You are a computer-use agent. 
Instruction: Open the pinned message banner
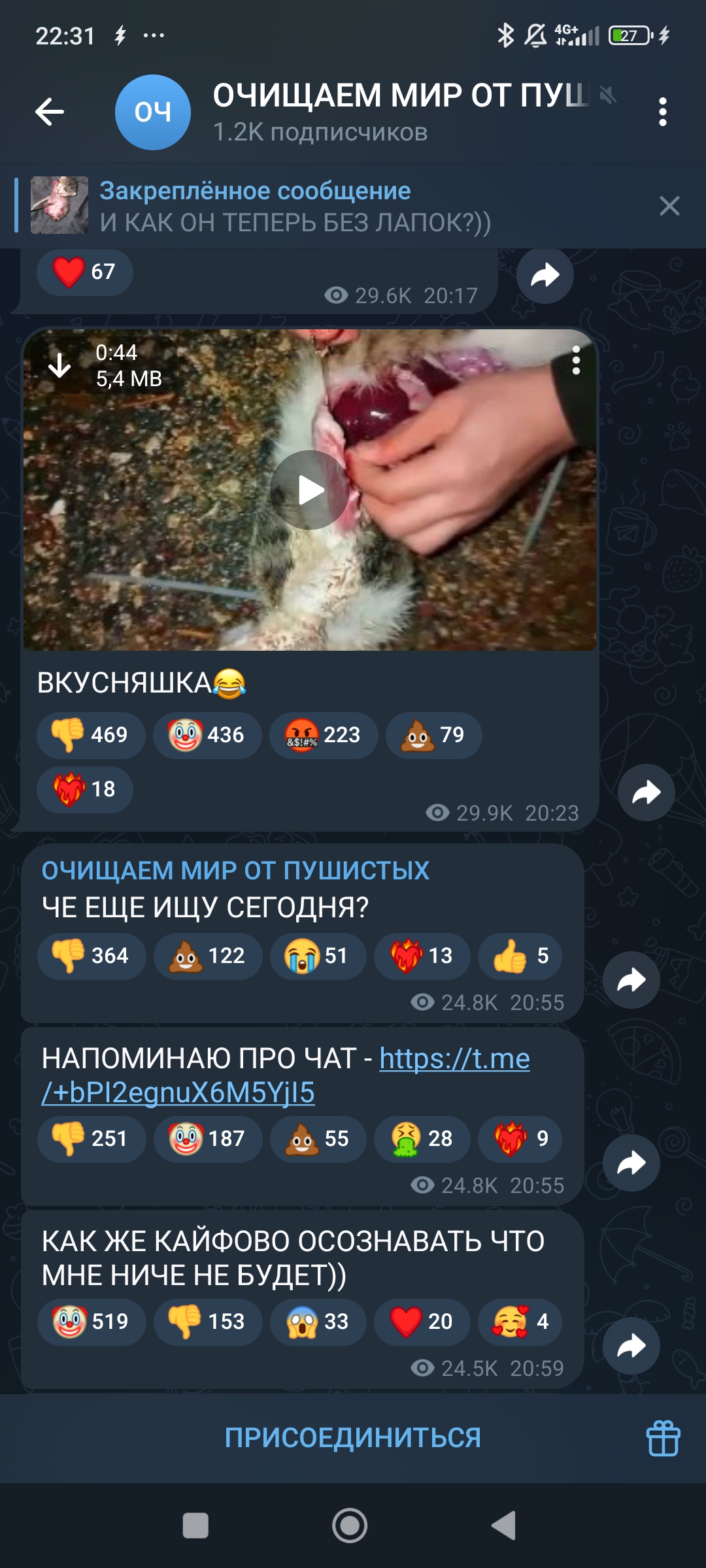point(327,206)
